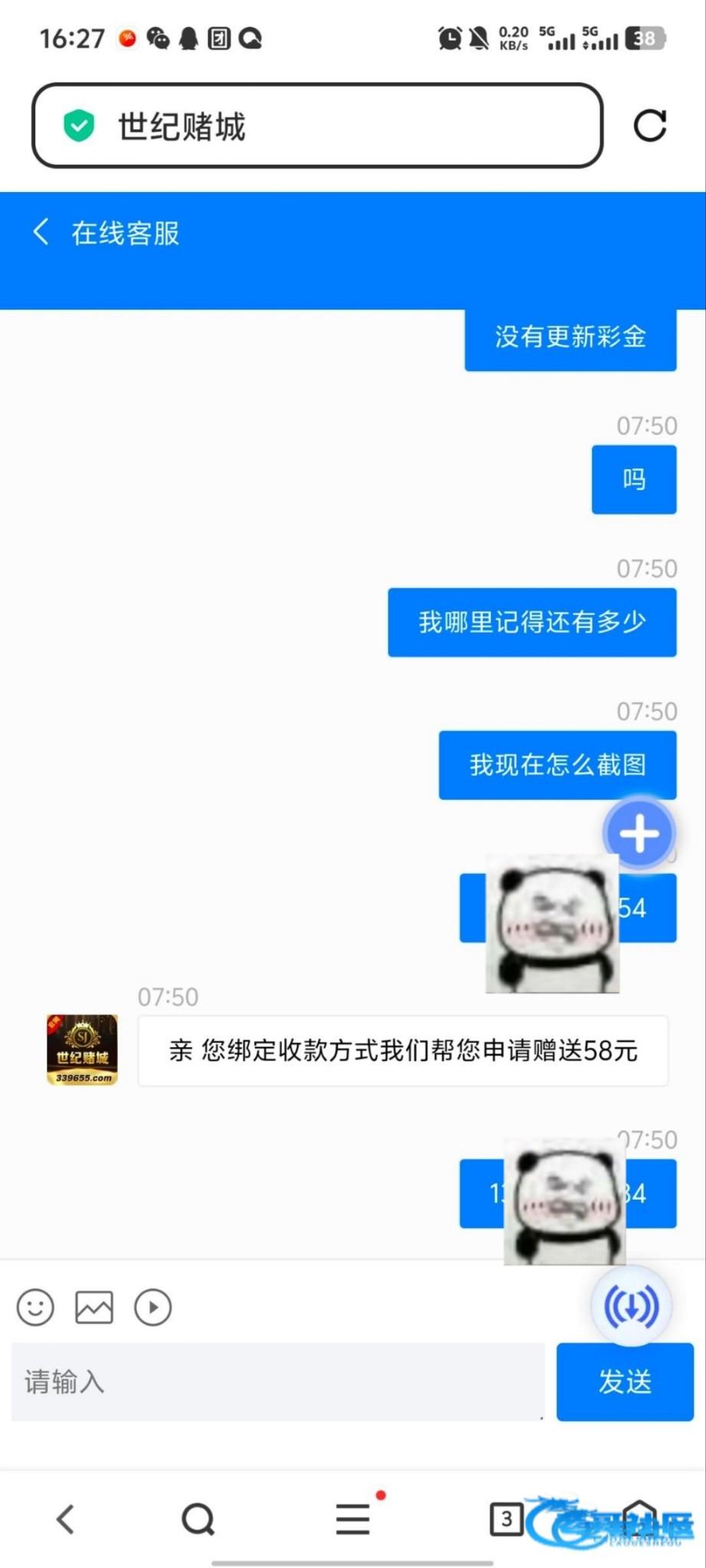706x1568 pixels.
Task: Show the 3 open browser tabs
Action: (x=505, y=1520)
